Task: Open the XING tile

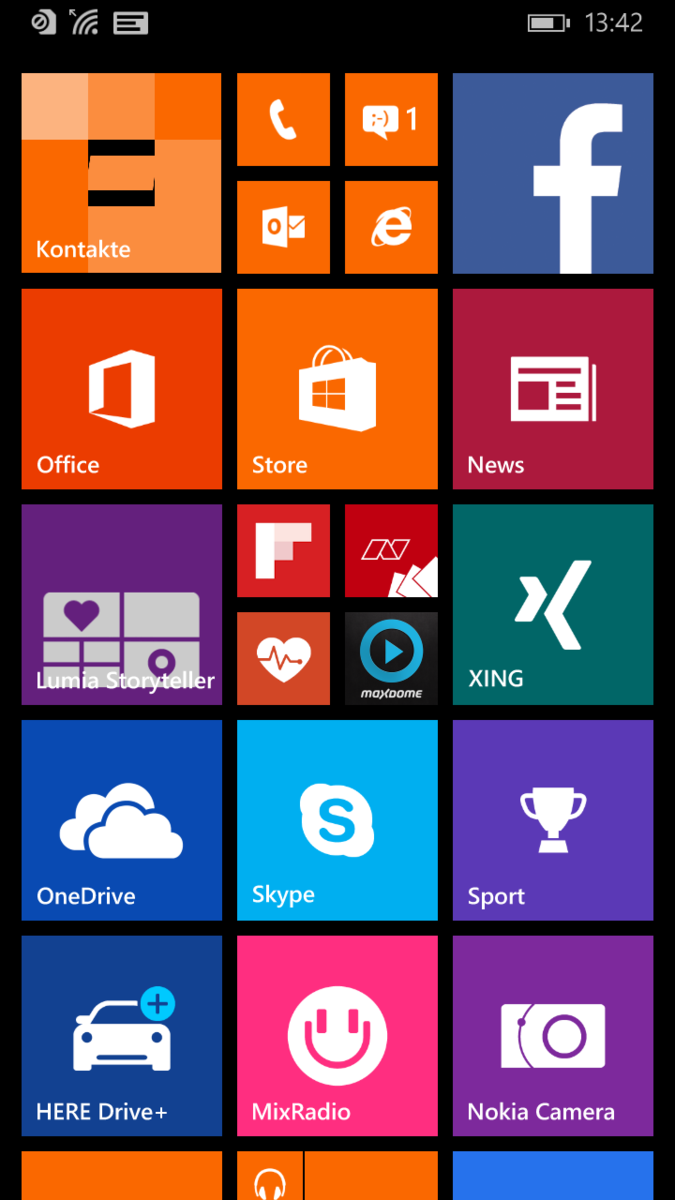Action: pos(553,604)
